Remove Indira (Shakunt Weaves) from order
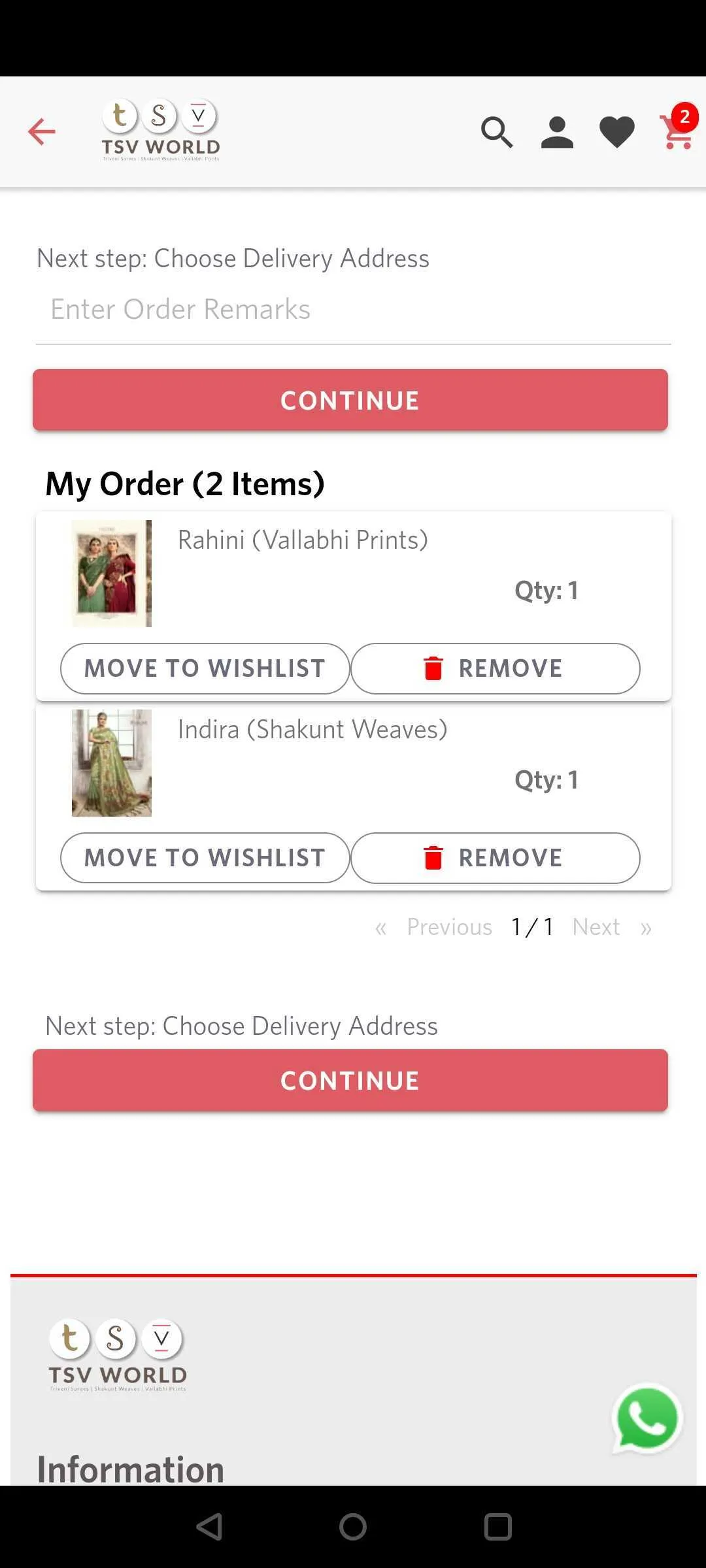706x1568 pixels. click(x=496, y=858)
